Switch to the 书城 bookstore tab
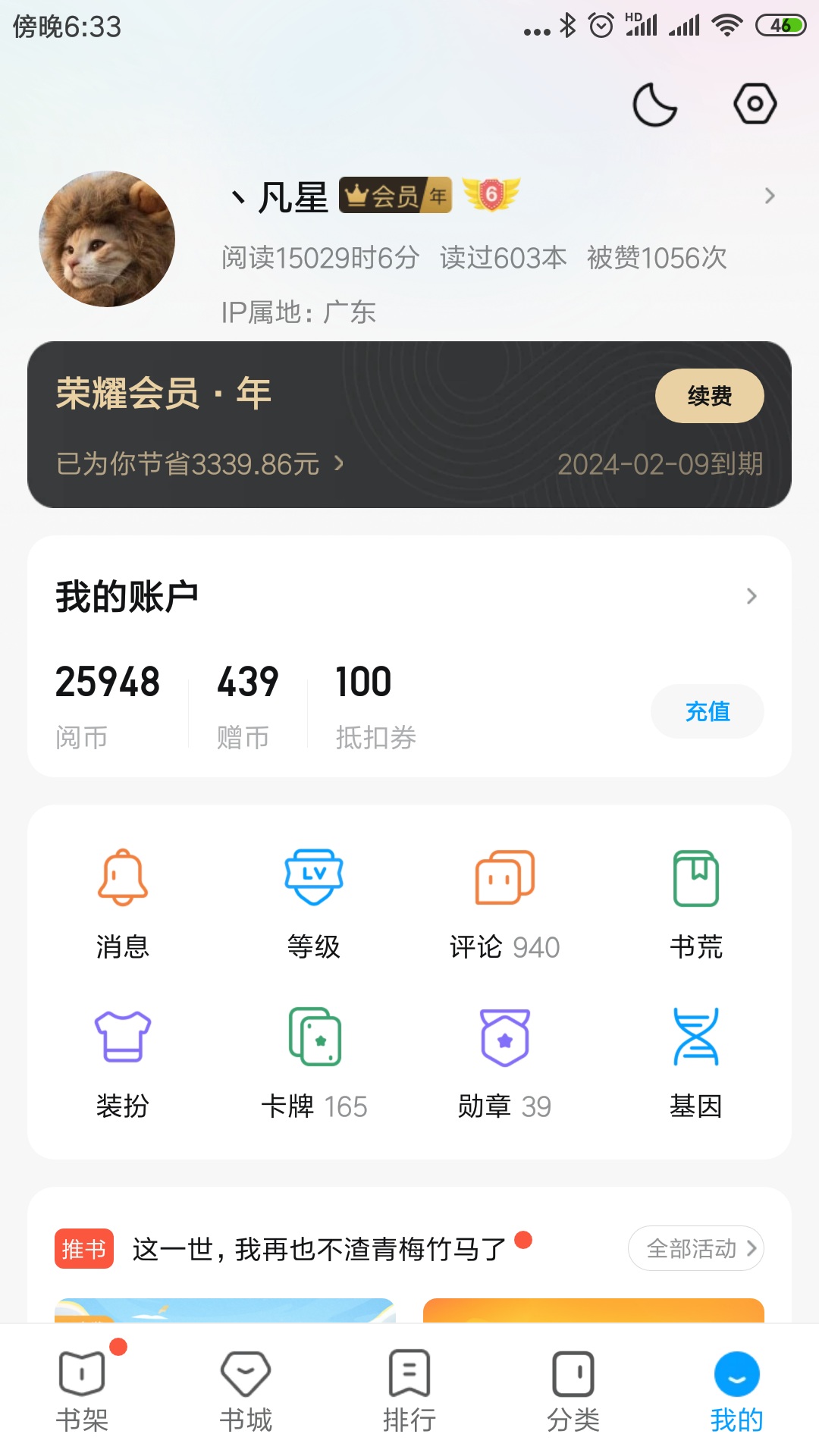The image size is (819, 1456). 246,1391
